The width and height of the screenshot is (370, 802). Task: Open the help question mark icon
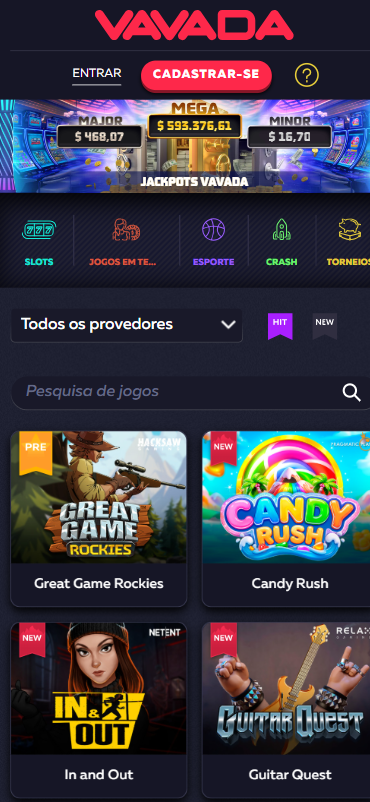click(307, 75)
